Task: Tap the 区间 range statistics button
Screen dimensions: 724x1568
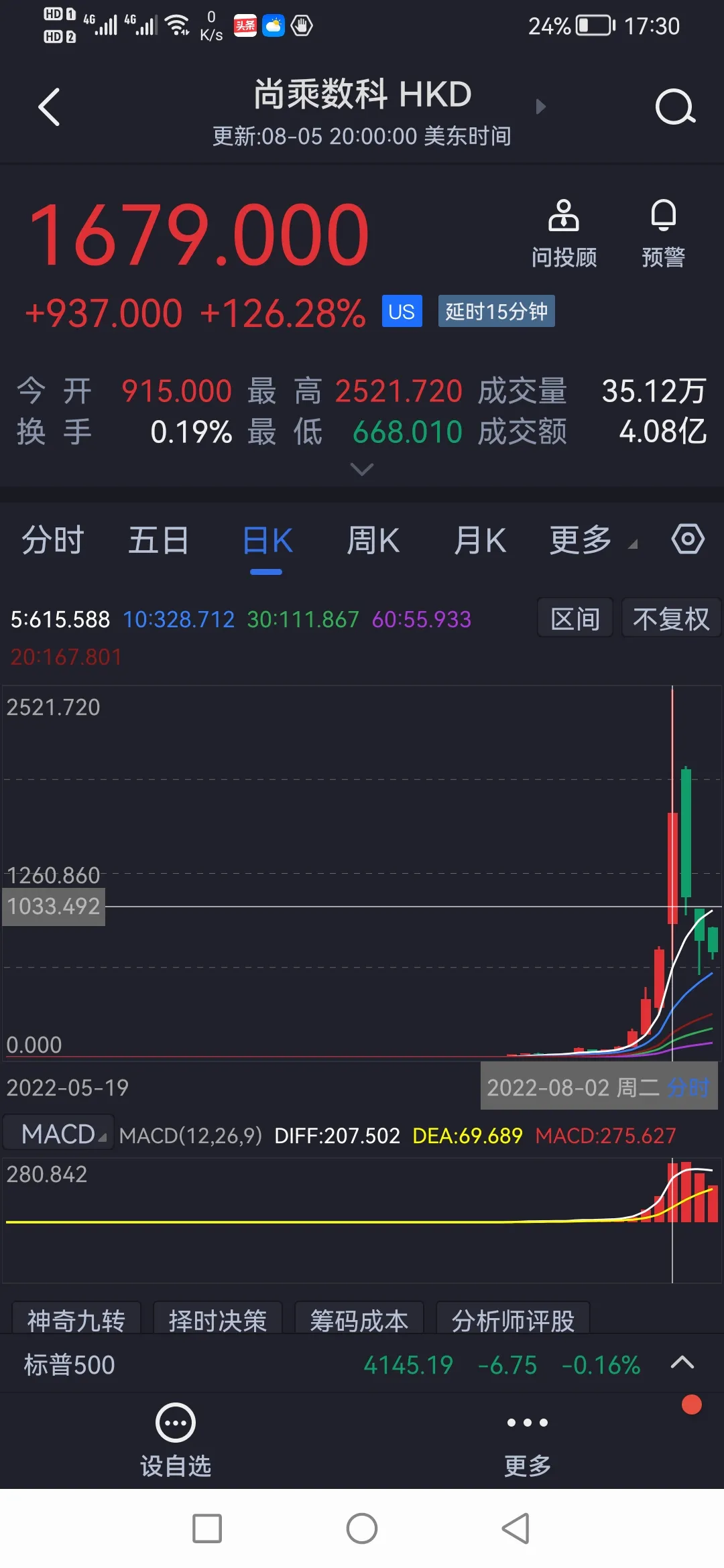Action: [x=575, y=618]
